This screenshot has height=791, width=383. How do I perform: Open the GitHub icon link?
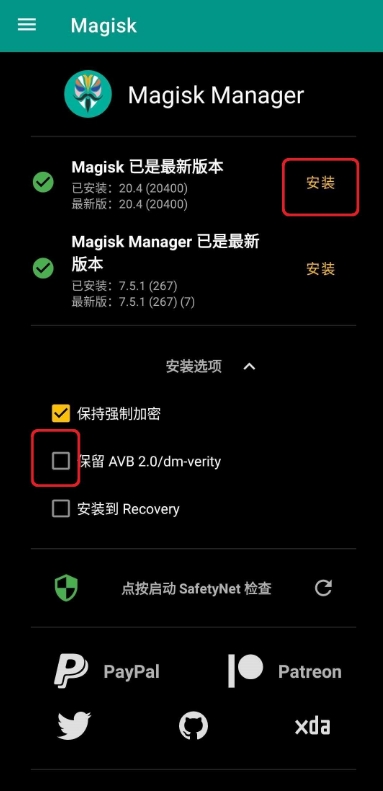(193, 726)
